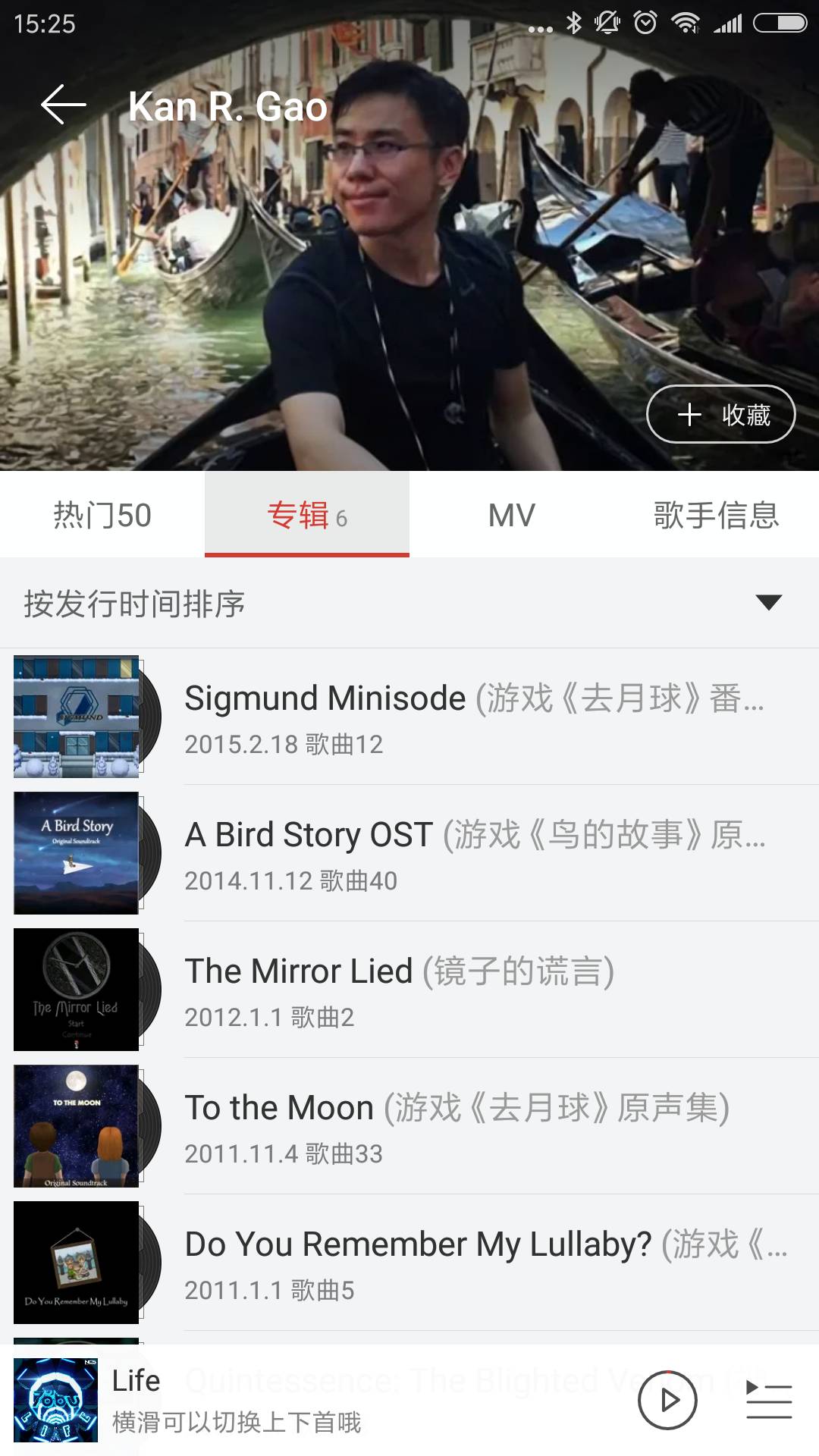Viewport: 819px width, 1456px height.
Task: Go back using the arrow icon
Action: [x=64, y=105]
